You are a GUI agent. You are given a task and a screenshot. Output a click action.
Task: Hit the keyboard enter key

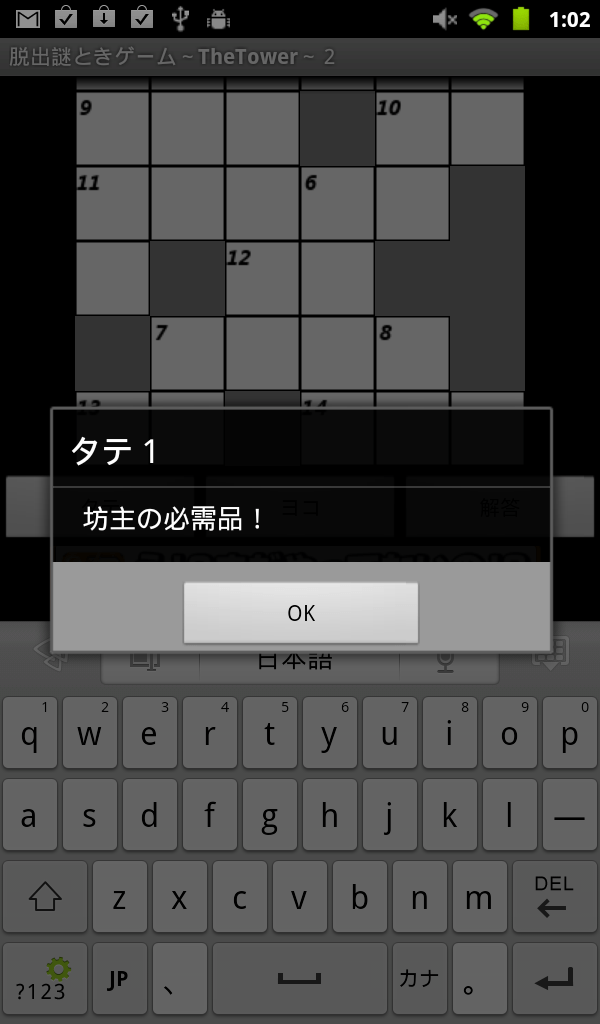pos(554,978)
